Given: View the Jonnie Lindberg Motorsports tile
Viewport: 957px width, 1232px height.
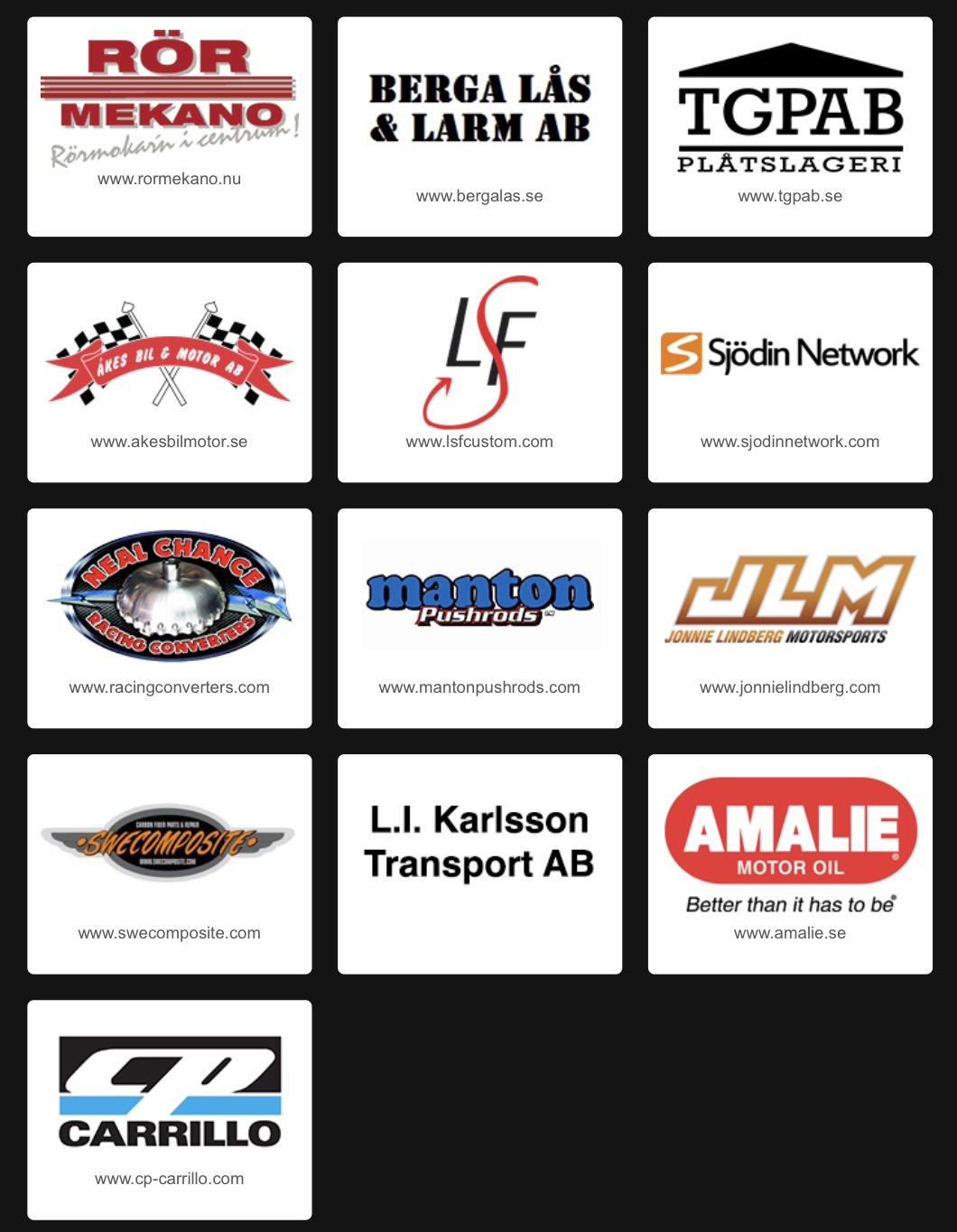Looking at the screenshot, I should 790,618.
